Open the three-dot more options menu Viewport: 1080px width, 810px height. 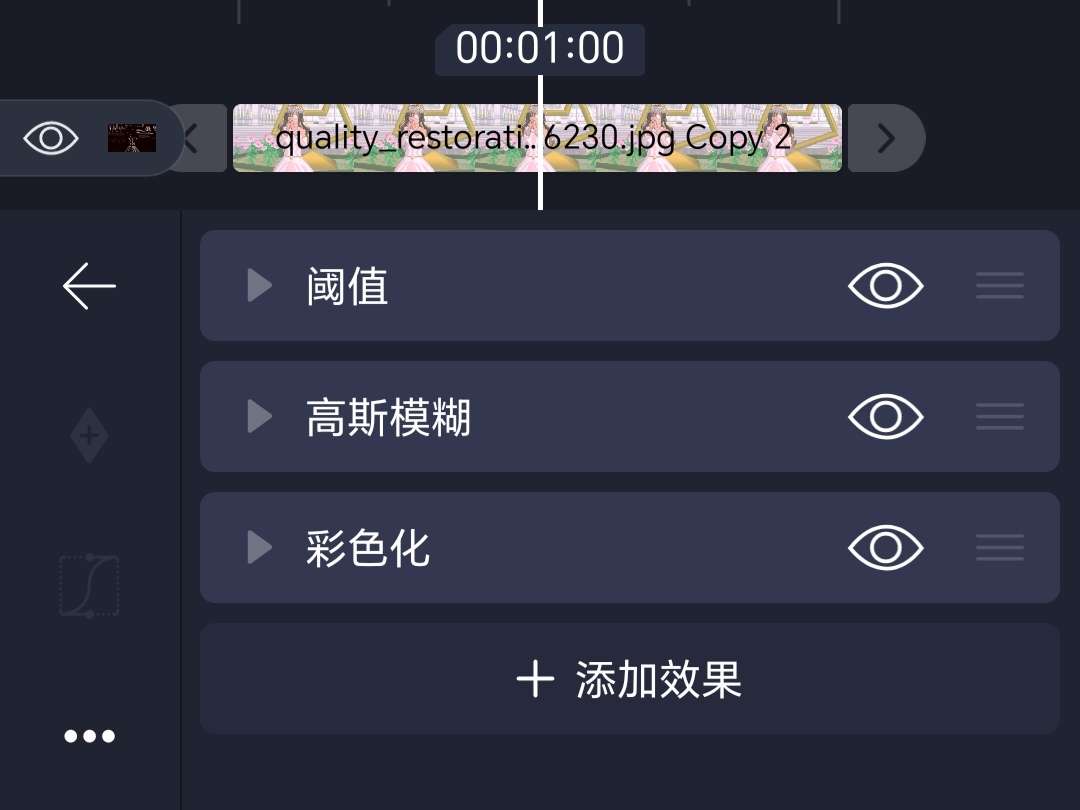click(x=89, y=737)
